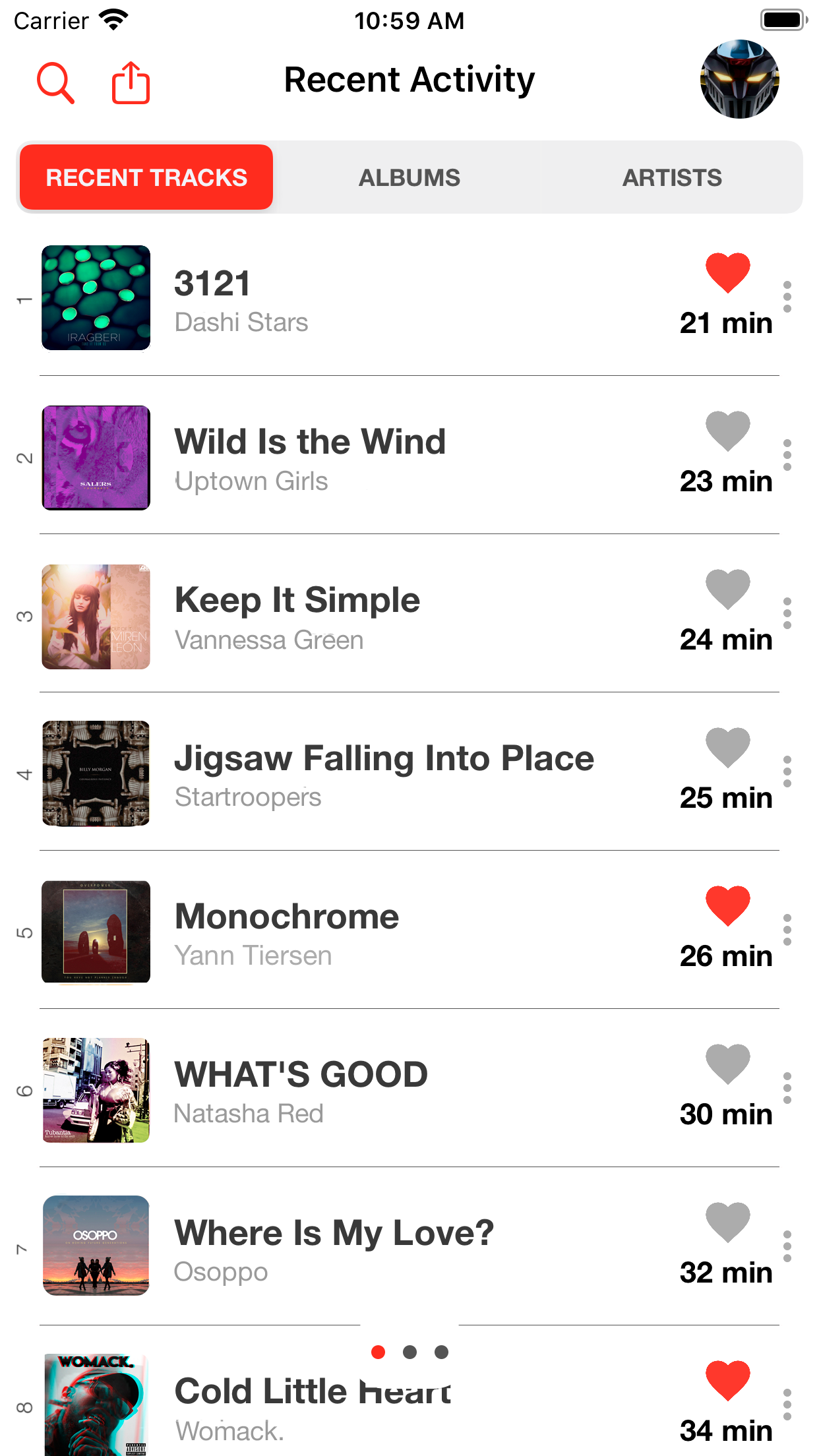Unlike the track 3121
The image size is (819, 1456).
[727, 273]
